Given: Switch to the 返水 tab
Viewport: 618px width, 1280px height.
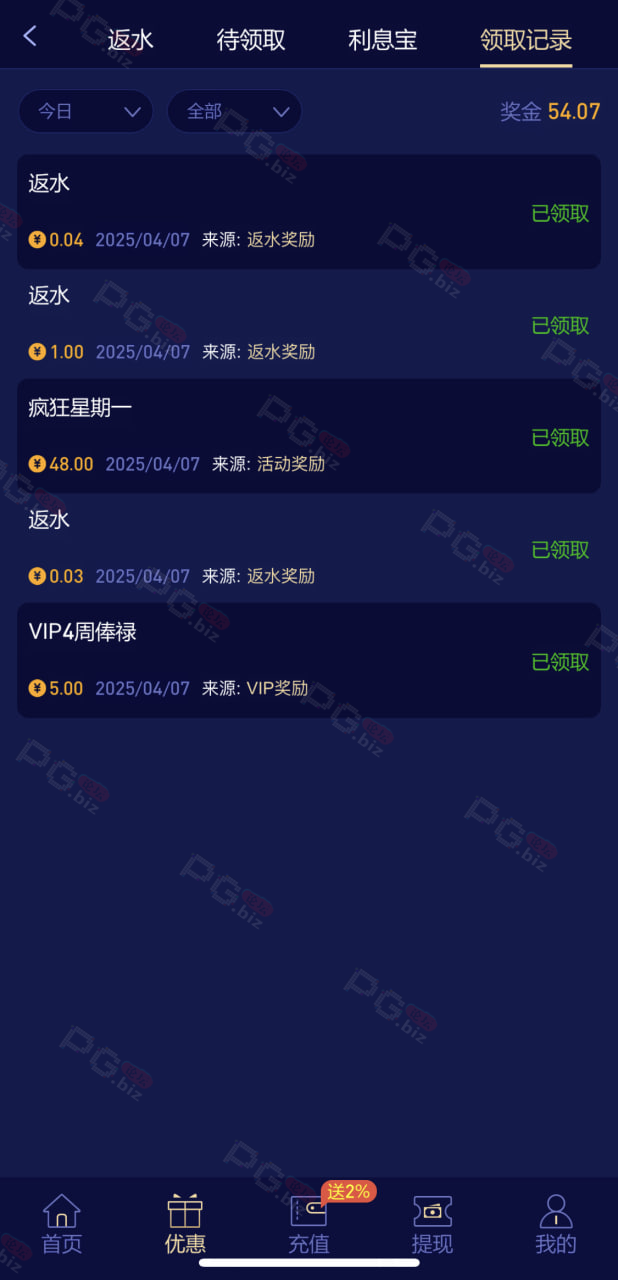Looking at the screenshot, I should (131, 40).
